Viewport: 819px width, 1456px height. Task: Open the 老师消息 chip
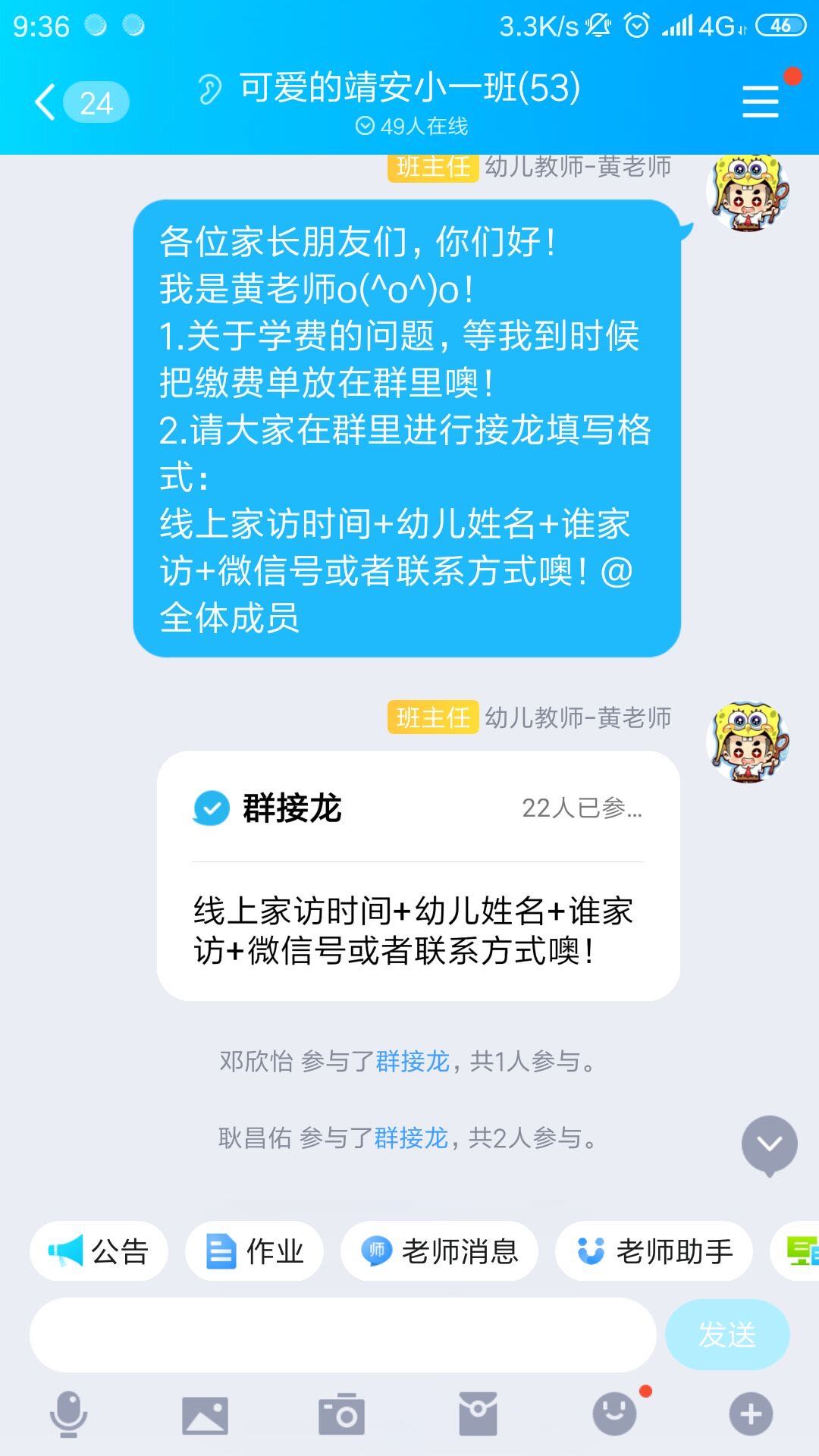tap(440, 1251)
